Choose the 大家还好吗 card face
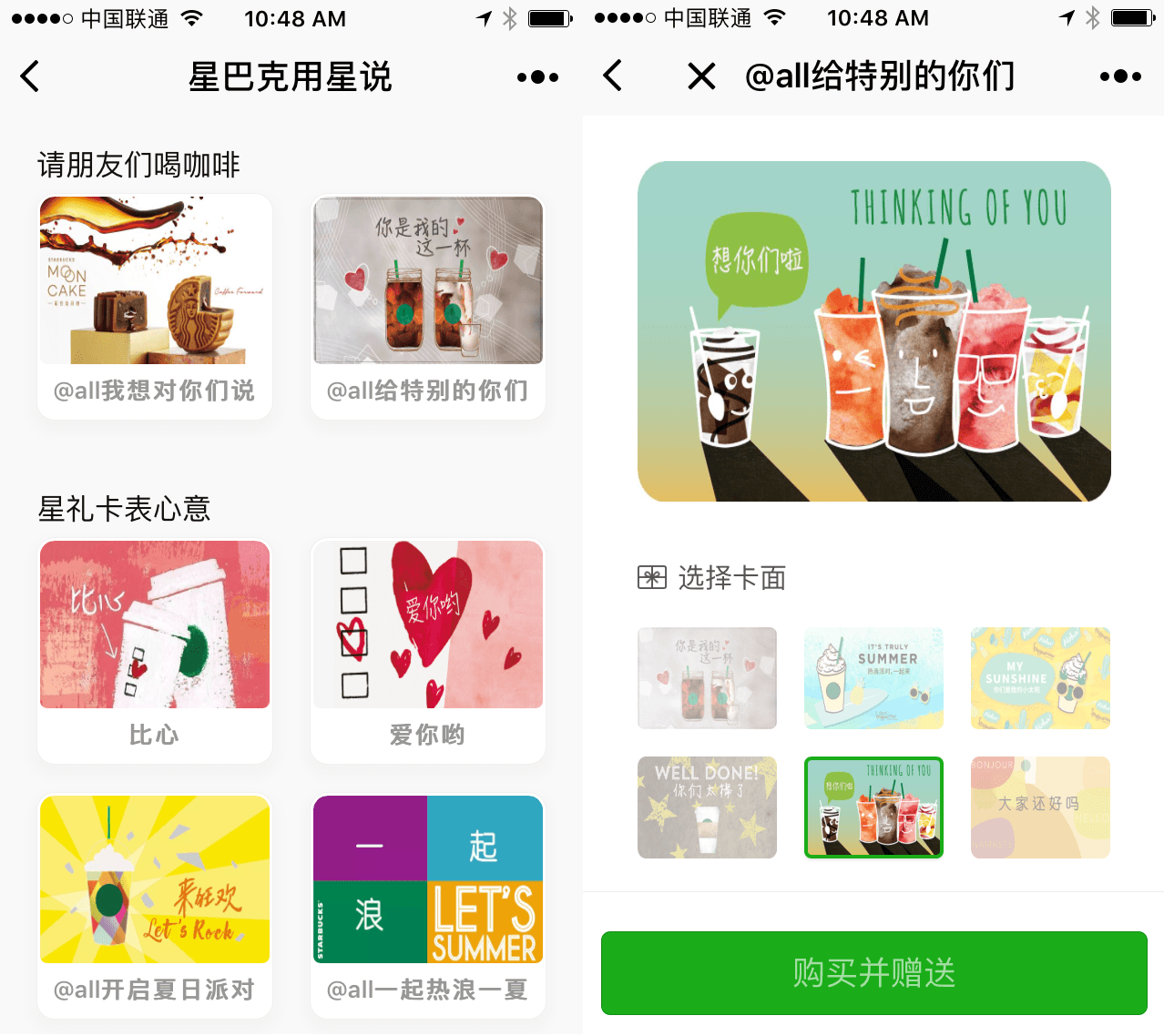 tap(1040, 807)
